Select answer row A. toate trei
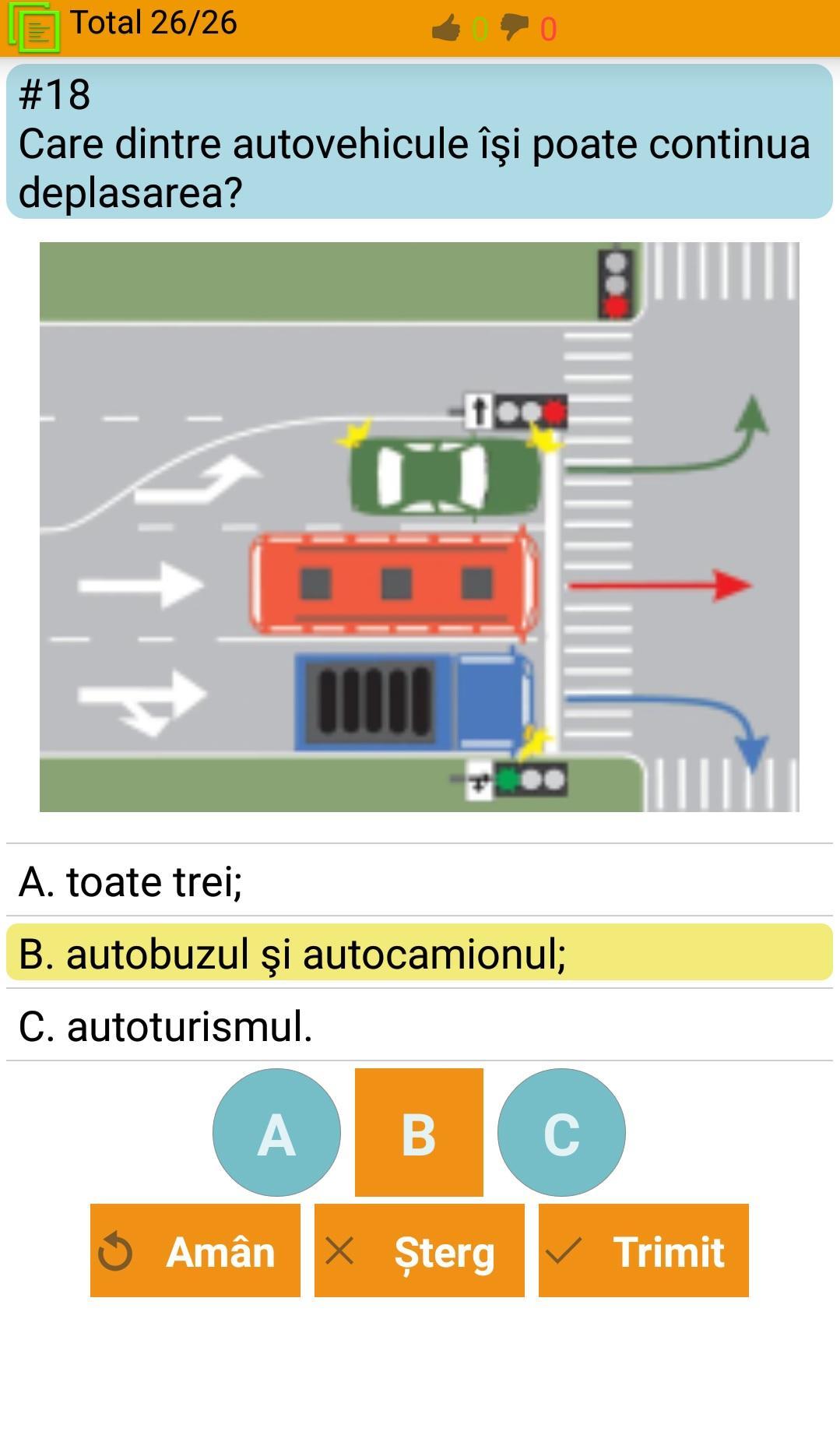 [420, 881]
